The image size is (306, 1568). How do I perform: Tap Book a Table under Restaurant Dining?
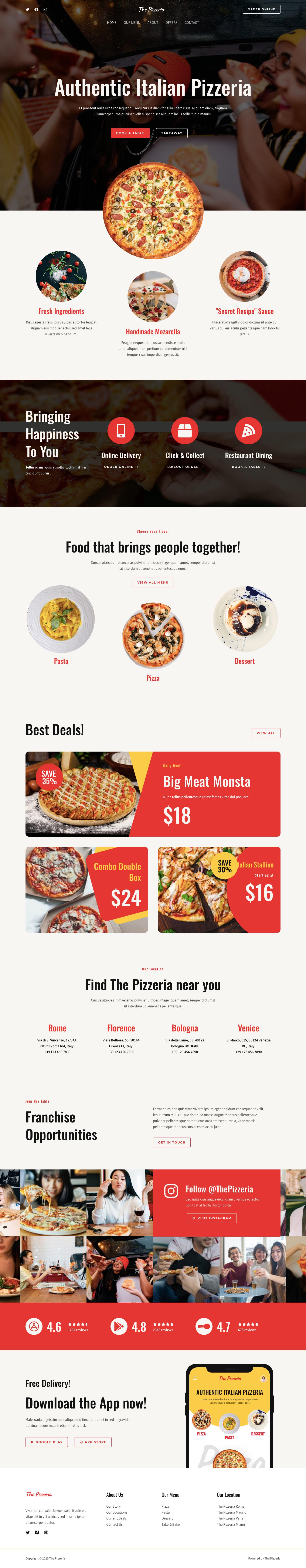click(248, 467)
